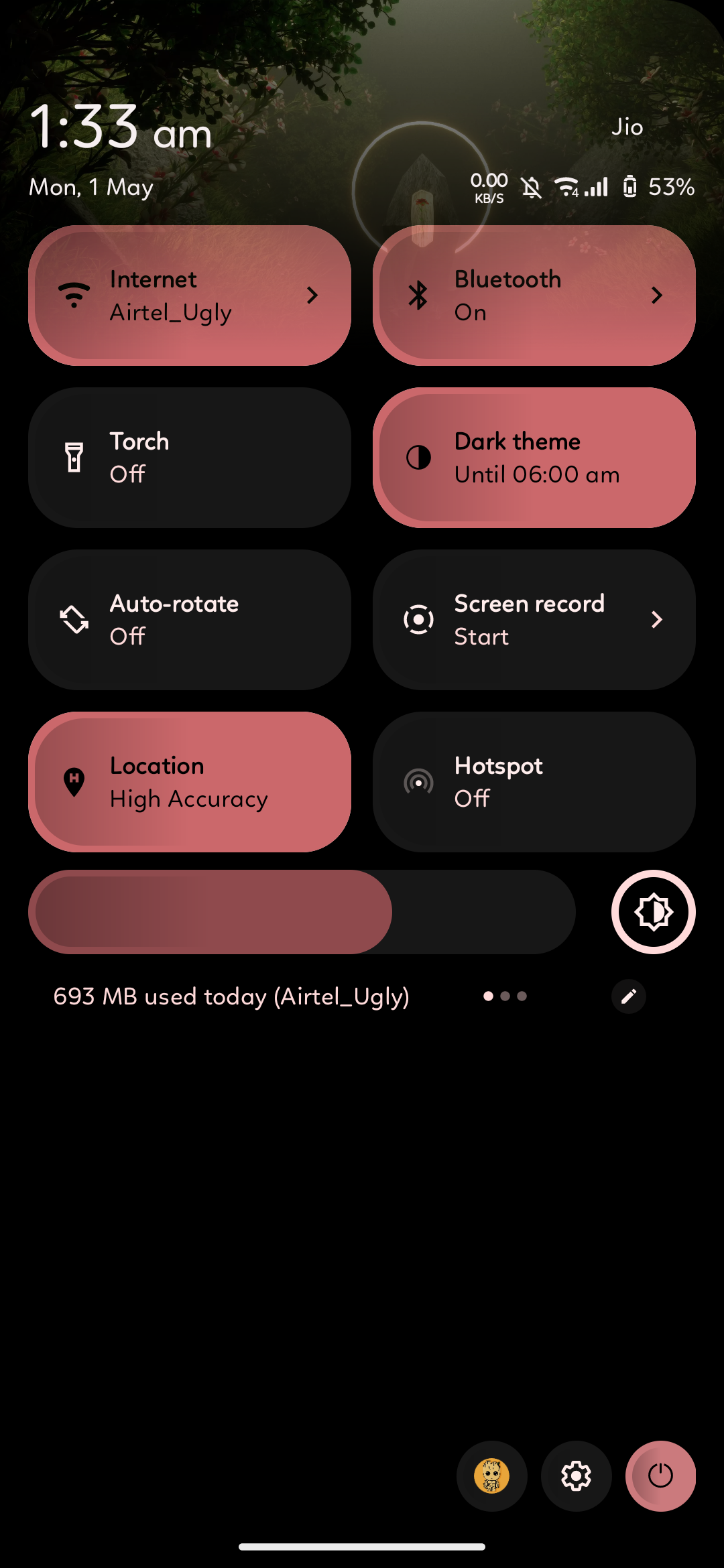Start a Screen record
Screen dimensions: 724x1568
(x=534, y=620)
